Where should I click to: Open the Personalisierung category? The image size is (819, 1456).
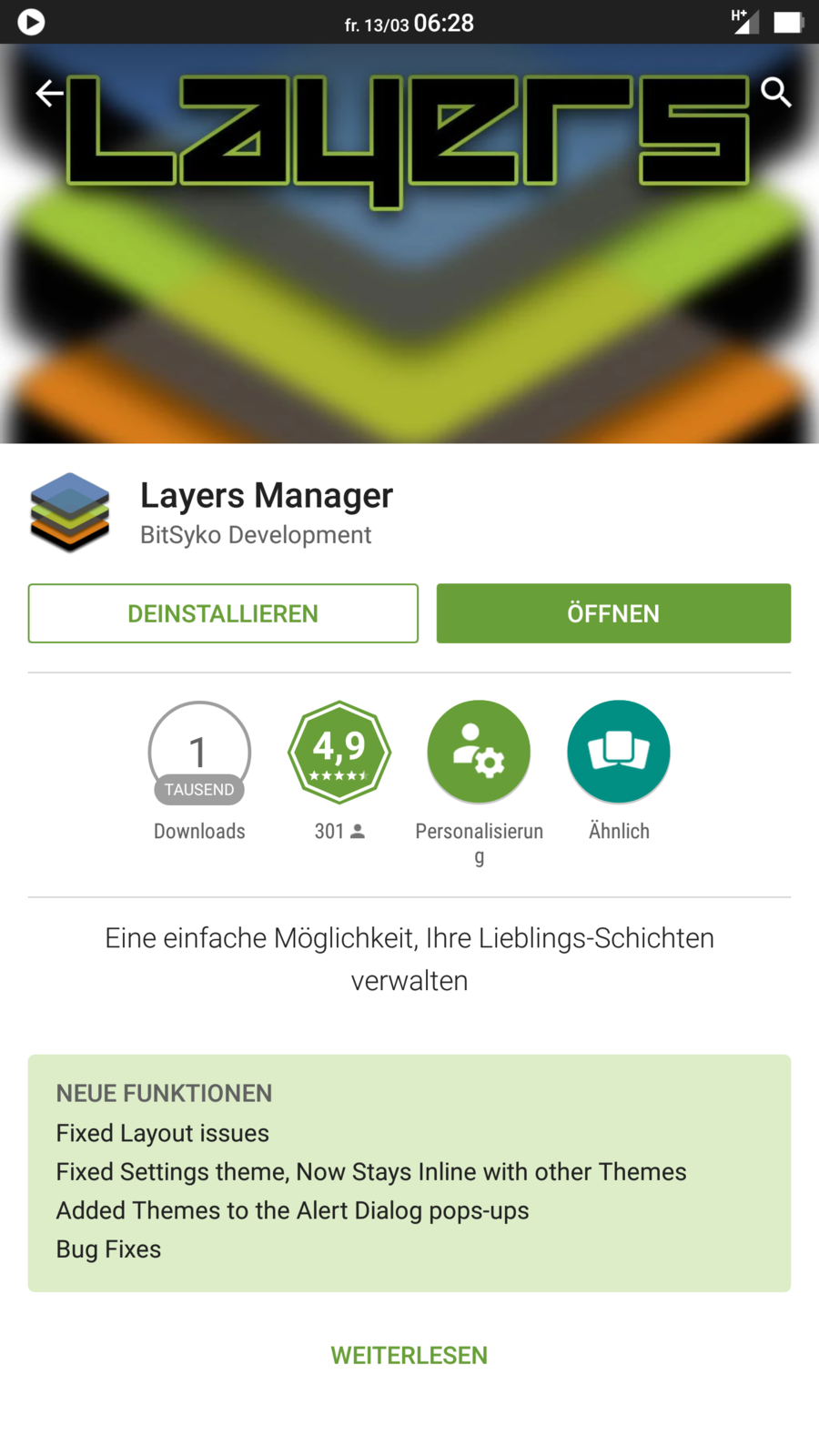point(479,753)
